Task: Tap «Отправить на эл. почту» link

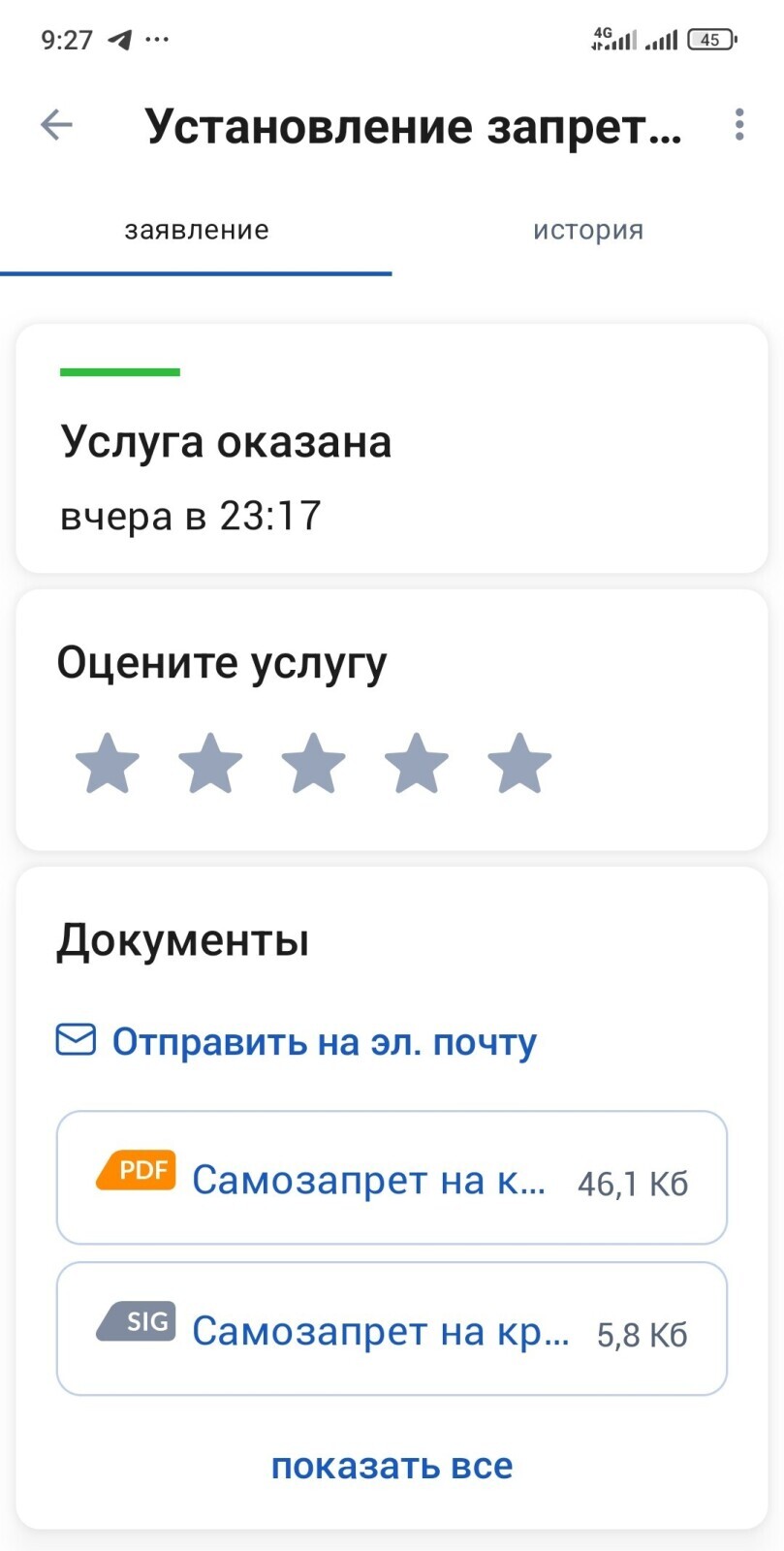Action: pos(324,1042)
